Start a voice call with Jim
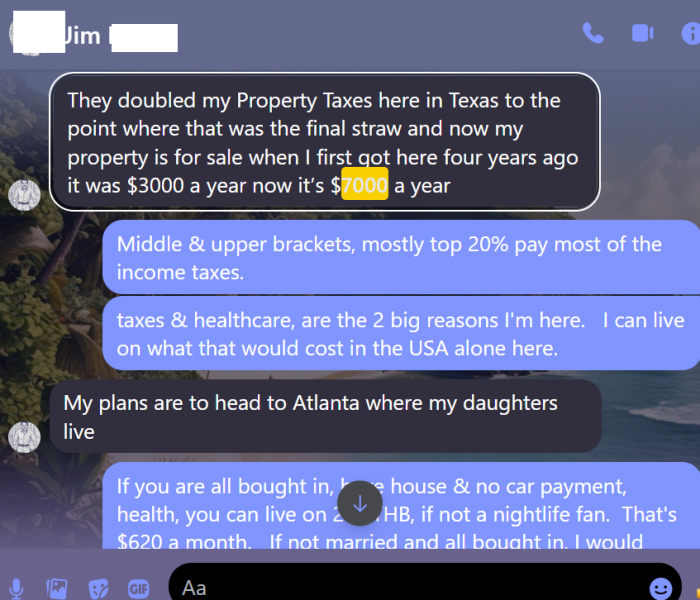This screenshot has height=600, width=700. [593, 33]
